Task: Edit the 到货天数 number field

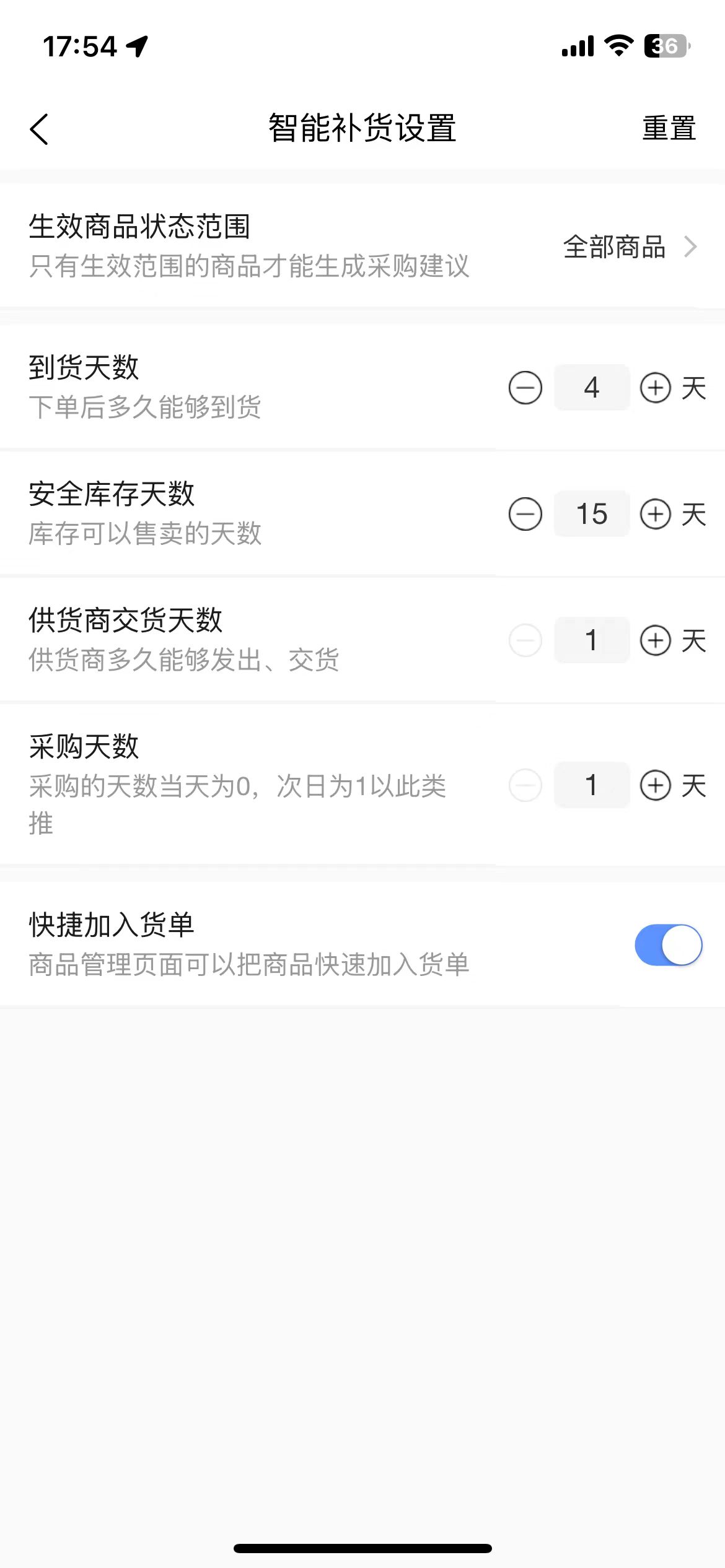Action: [x=592, y=388]
